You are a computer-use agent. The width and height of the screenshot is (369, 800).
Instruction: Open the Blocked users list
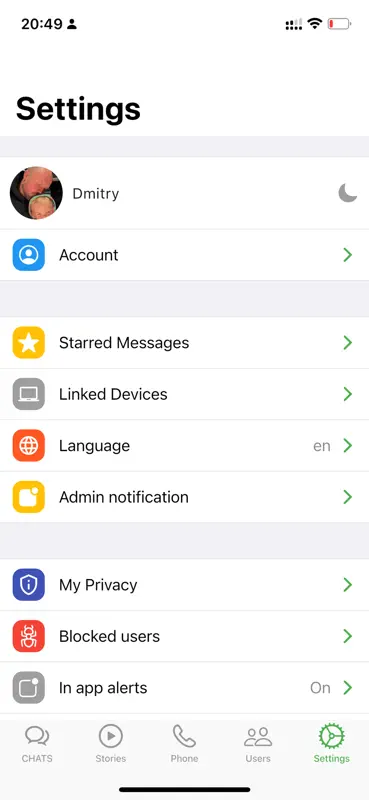(x=184, y=636)
